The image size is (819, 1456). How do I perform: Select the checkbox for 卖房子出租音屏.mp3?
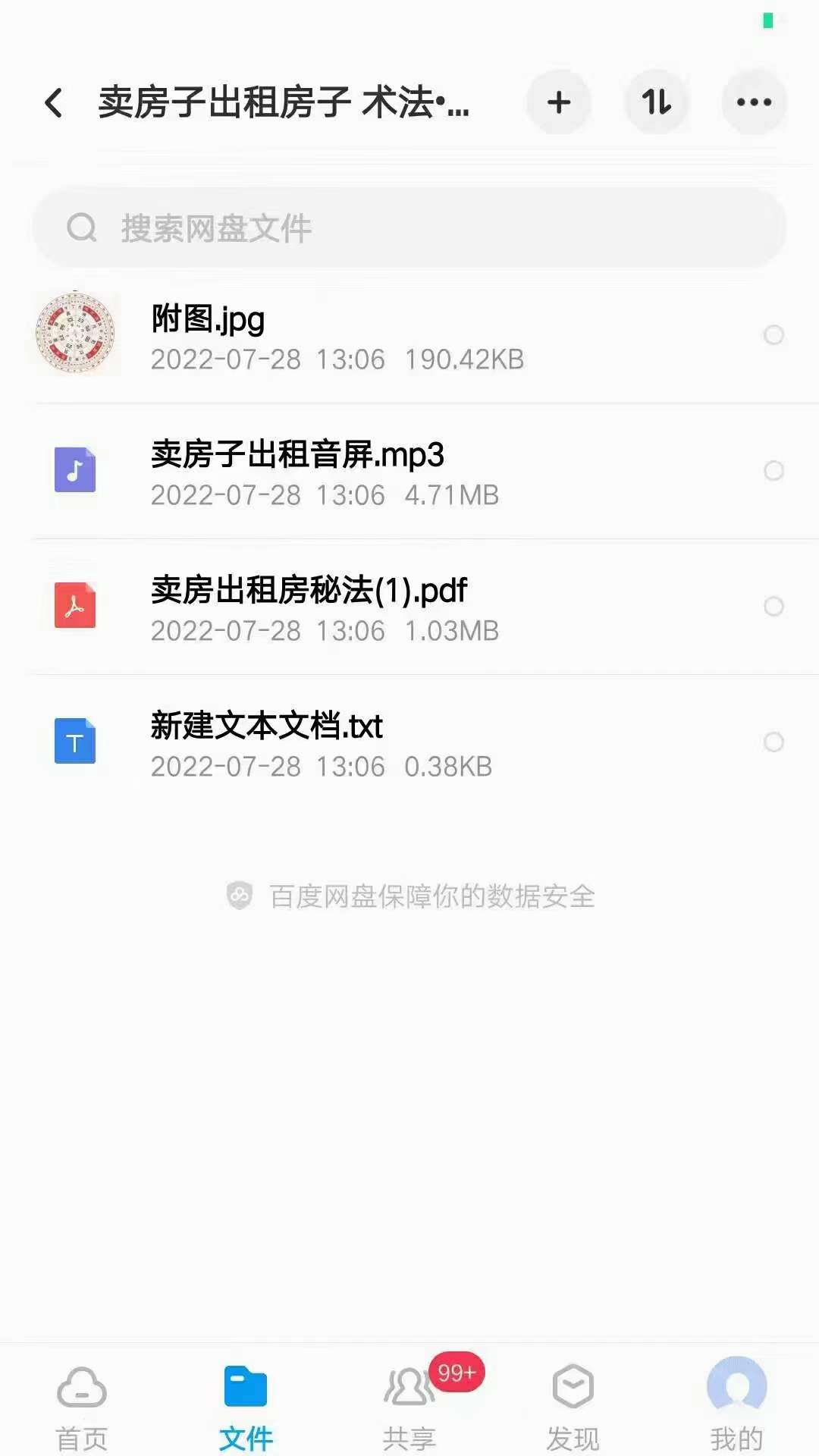(x=774, y=471)
